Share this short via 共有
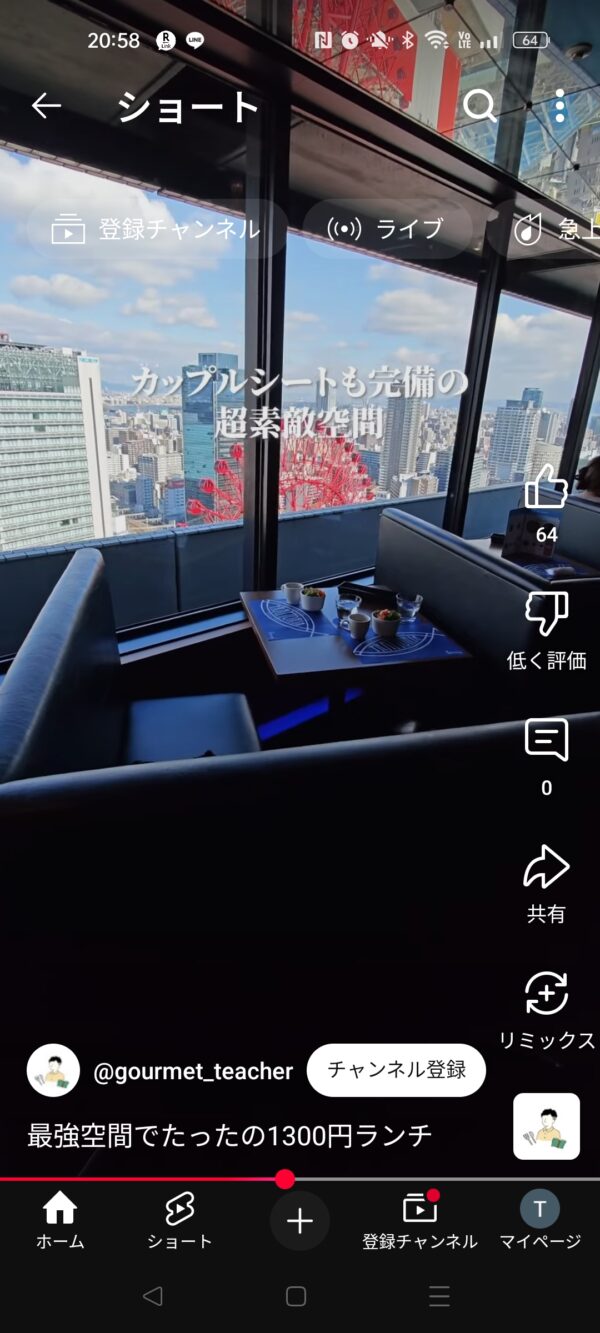This screenshot has height=1333, width=600. click(546, 867)
